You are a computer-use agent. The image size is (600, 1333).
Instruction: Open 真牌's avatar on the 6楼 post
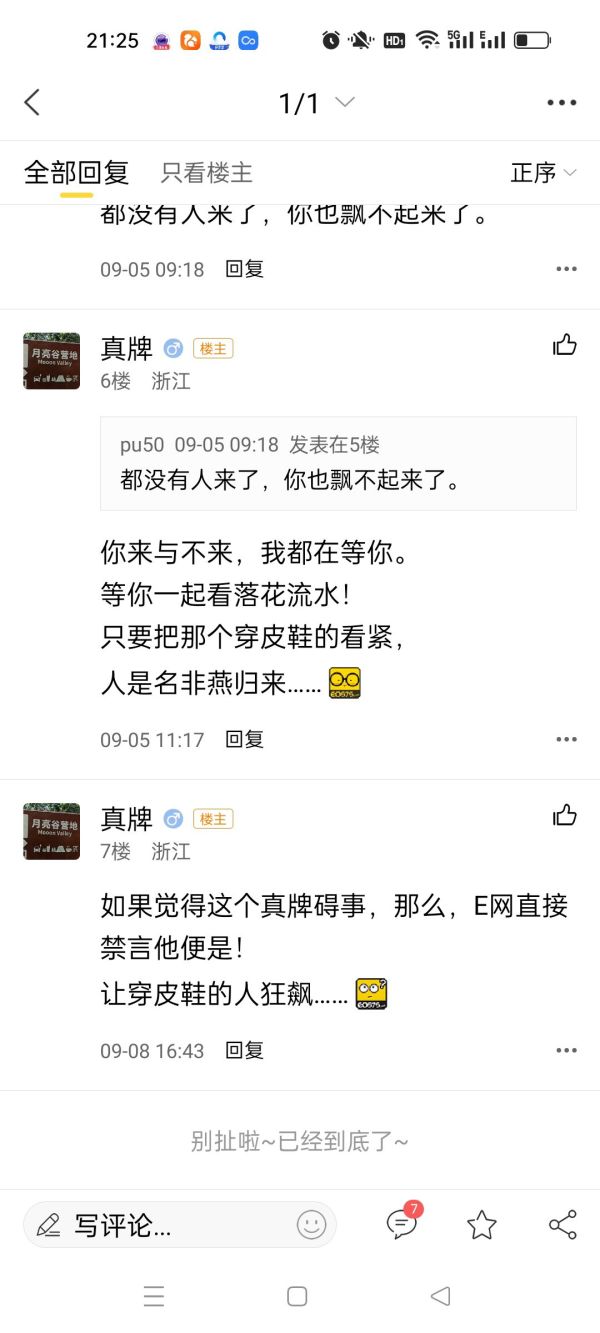click(52, 361)
